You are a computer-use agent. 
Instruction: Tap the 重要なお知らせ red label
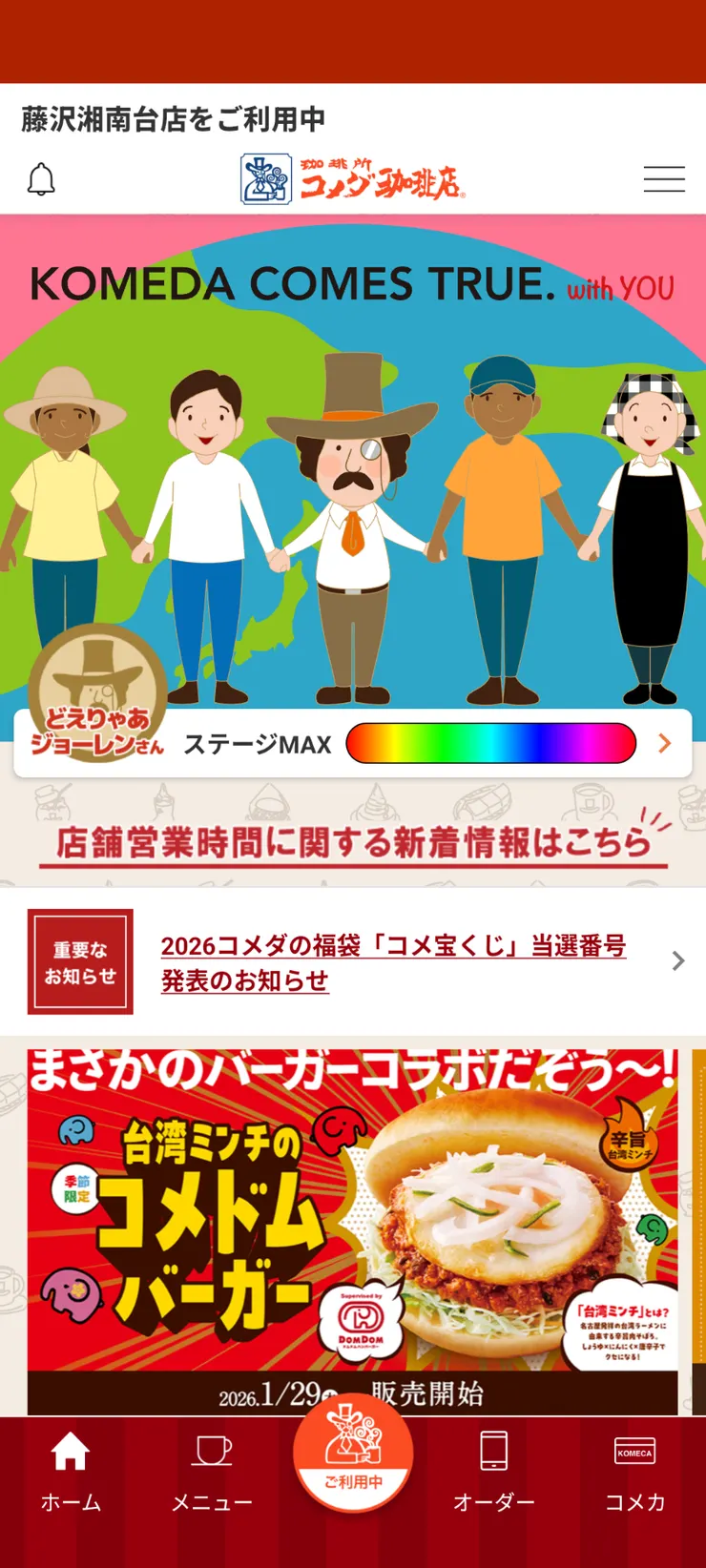[79, 961]
